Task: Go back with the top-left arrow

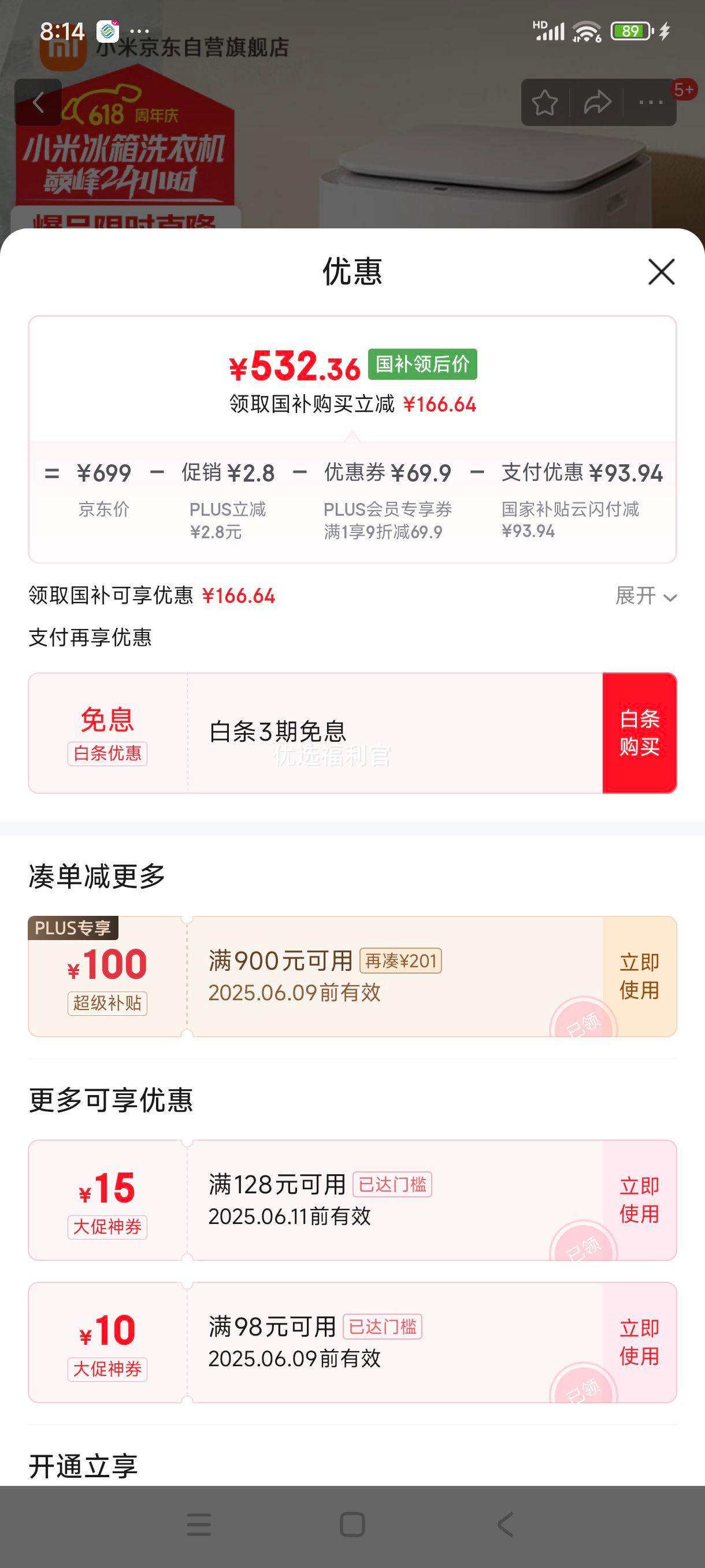Action: point(38,102)
